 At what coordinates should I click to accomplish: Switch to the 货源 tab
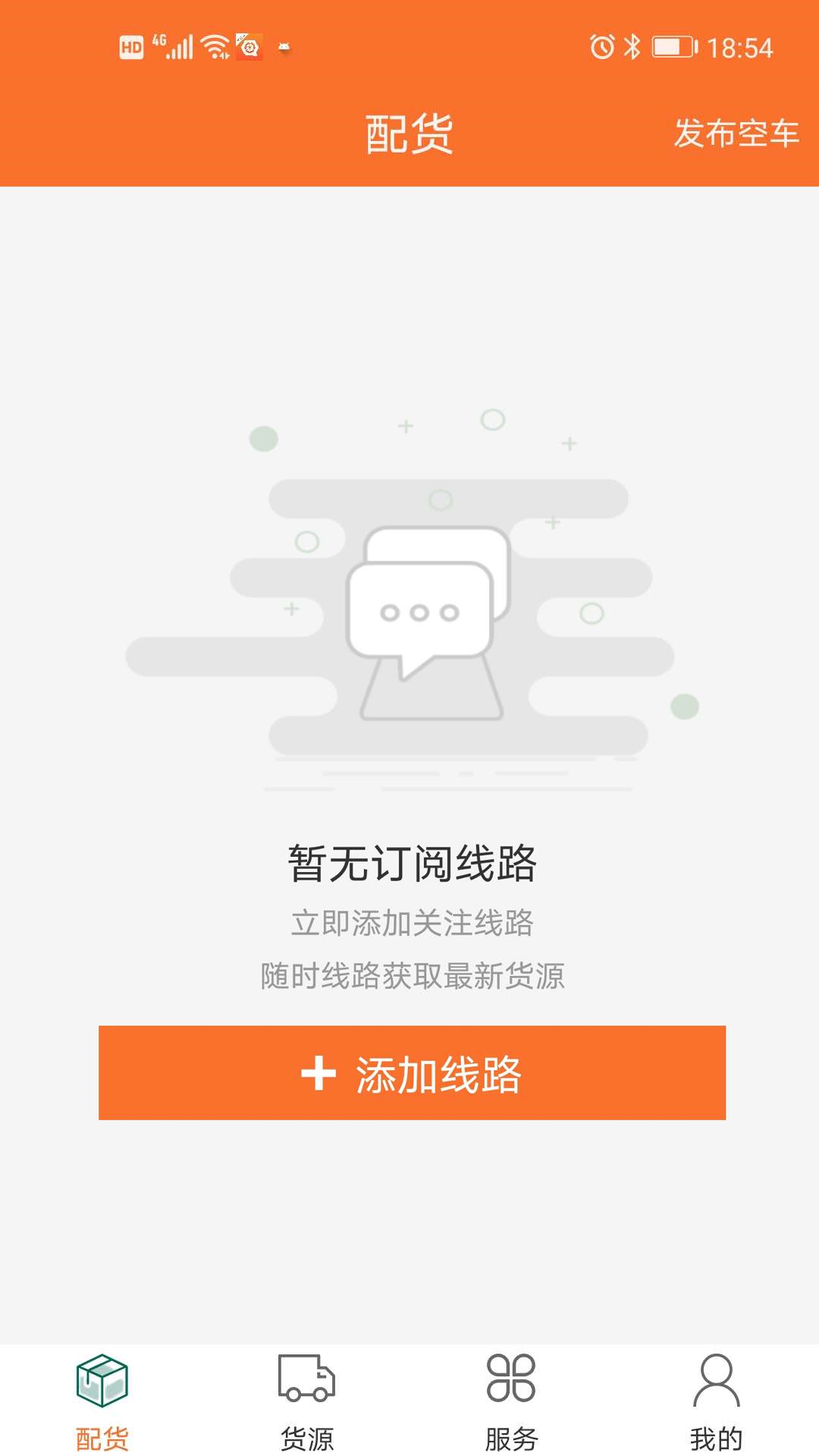[x=307, y=1401]
